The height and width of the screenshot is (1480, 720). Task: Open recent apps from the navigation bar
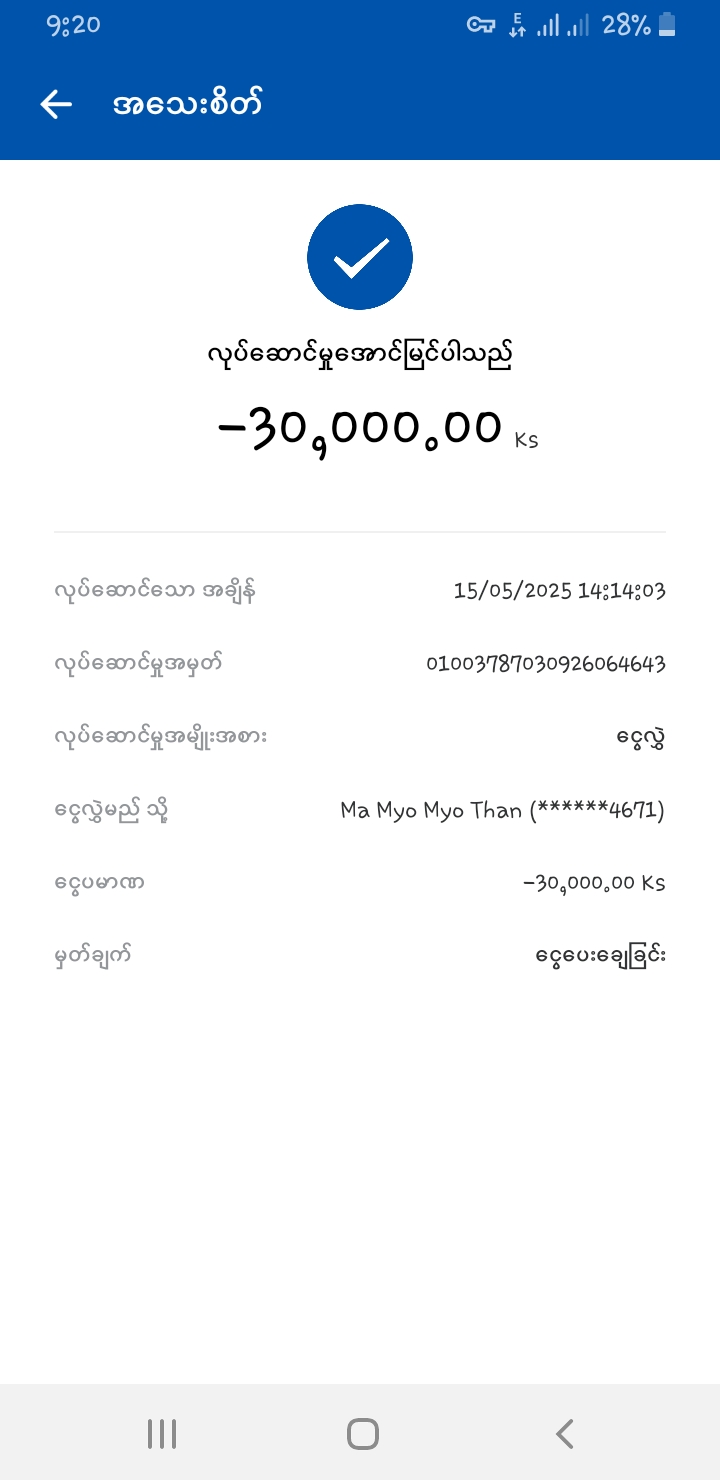[162, 1434]
